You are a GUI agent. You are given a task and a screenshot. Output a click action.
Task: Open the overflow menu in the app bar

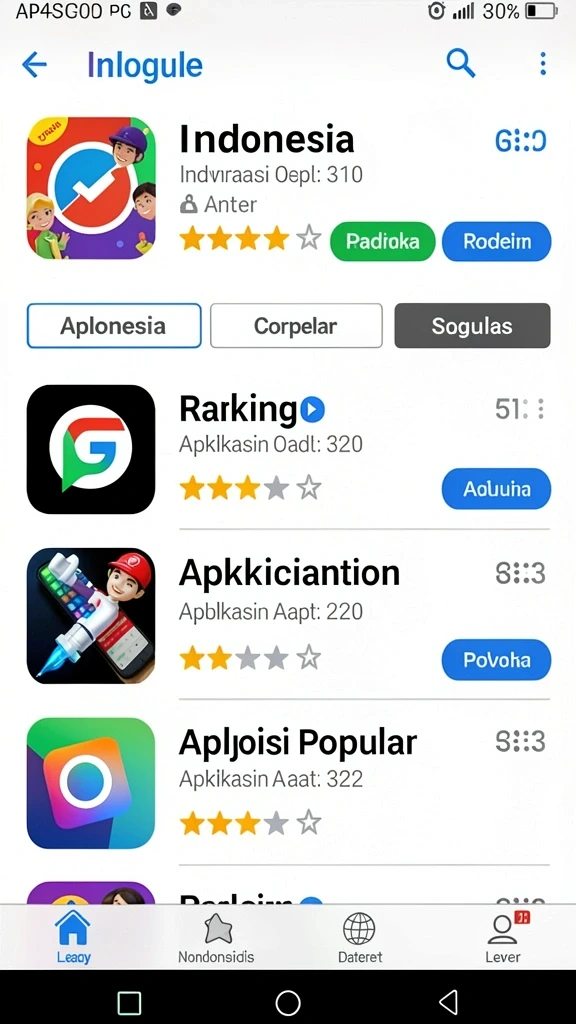(543, 64)
